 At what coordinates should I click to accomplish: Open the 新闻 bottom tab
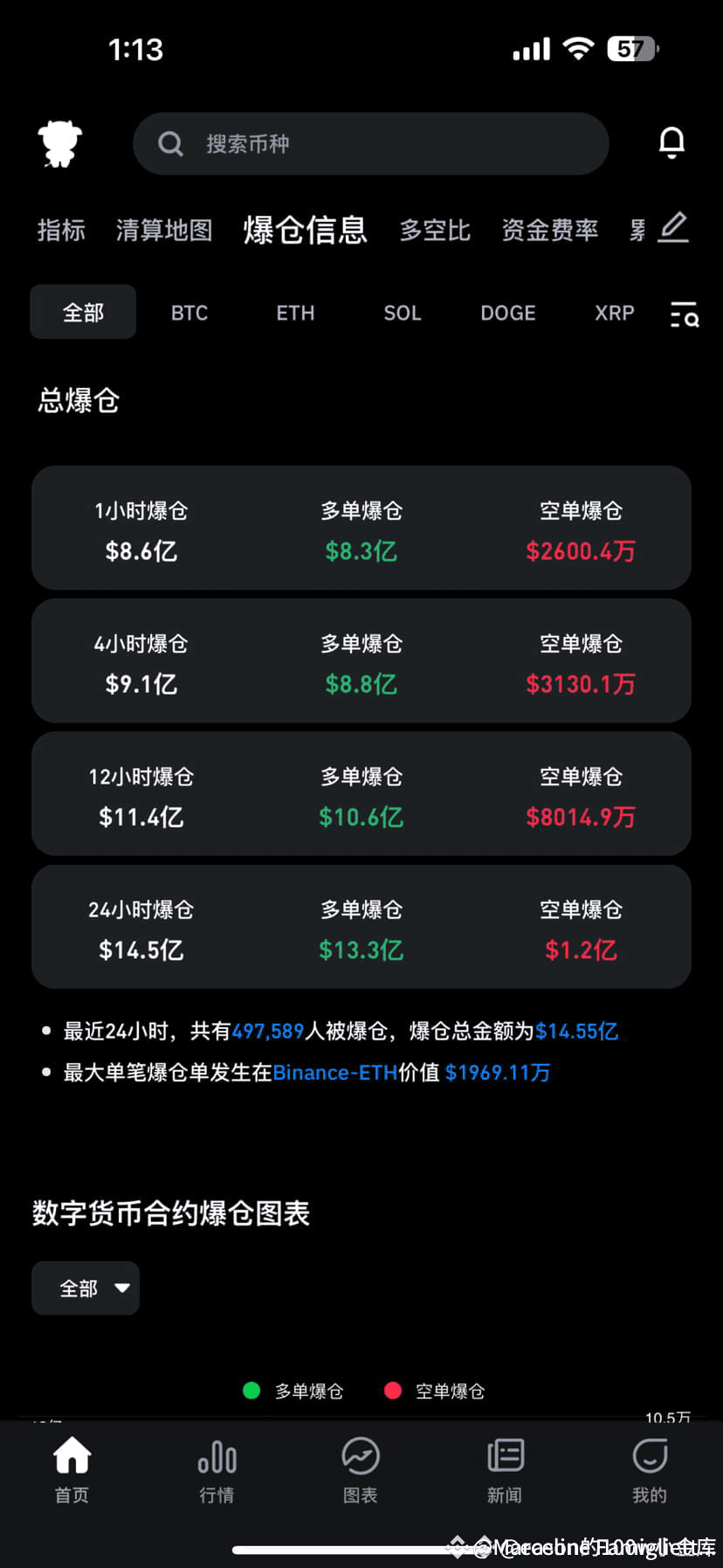click(x=505, y=1471)
